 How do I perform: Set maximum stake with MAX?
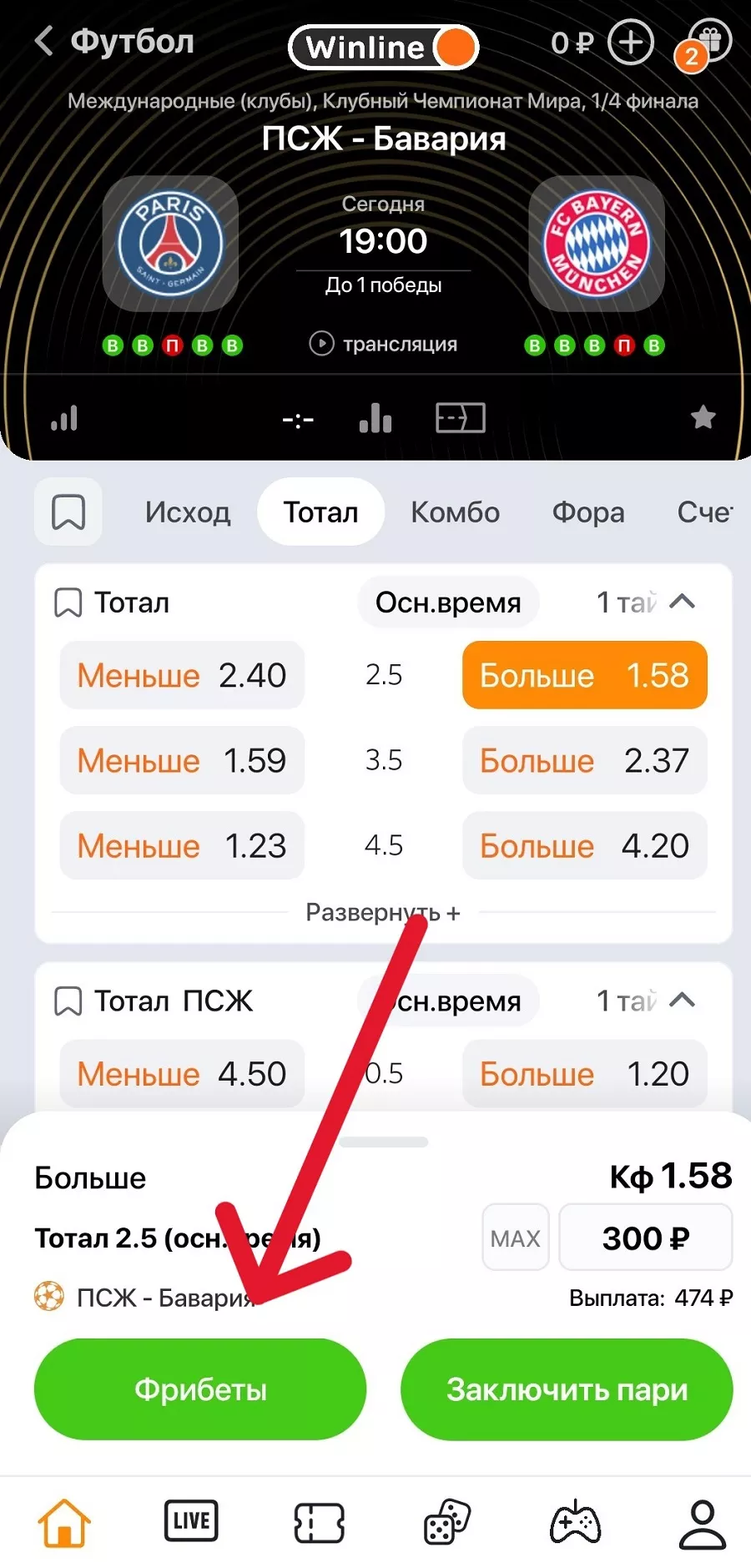point(515,1238)
